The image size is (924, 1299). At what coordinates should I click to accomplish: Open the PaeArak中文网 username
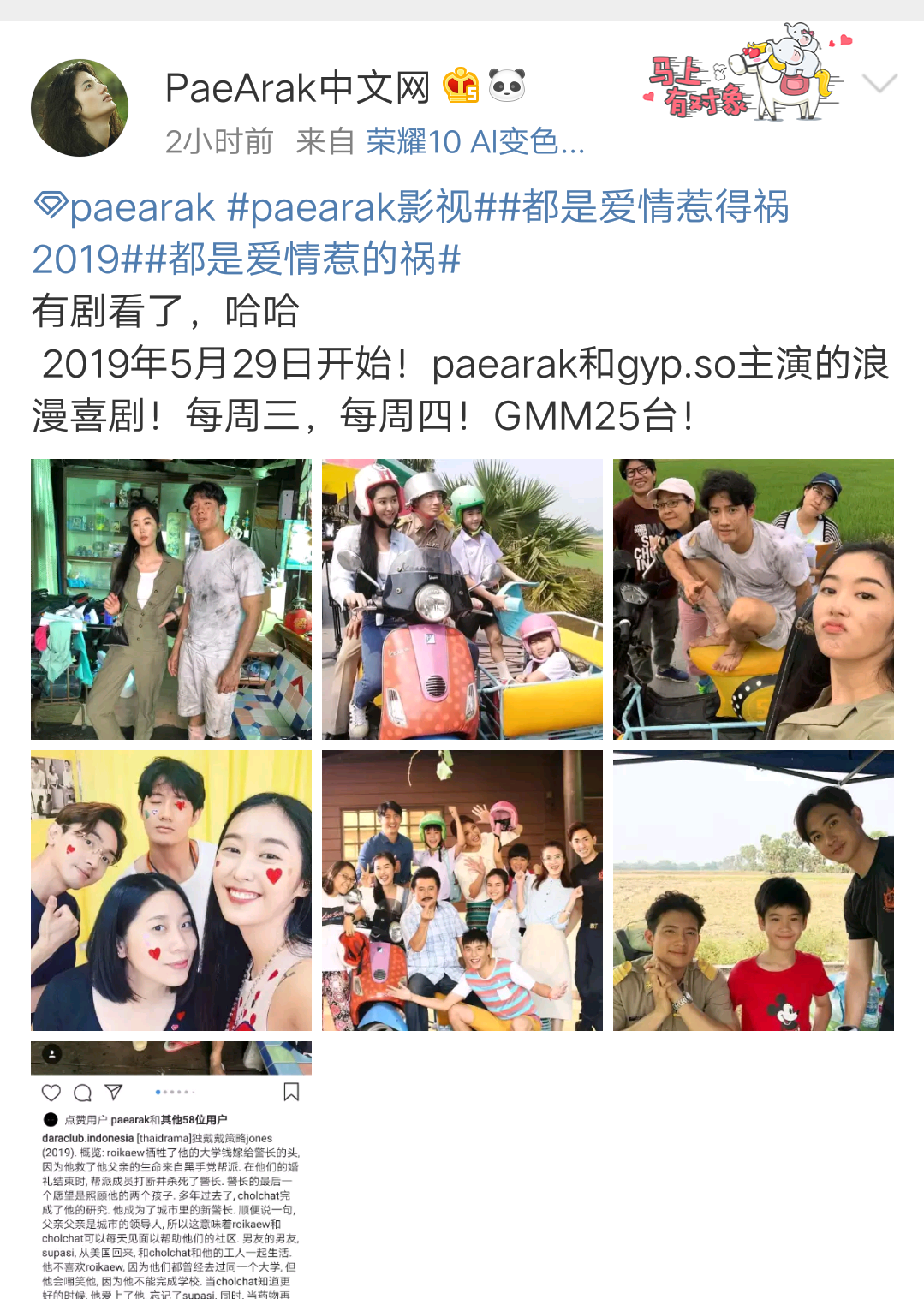(x=296, y=87)
